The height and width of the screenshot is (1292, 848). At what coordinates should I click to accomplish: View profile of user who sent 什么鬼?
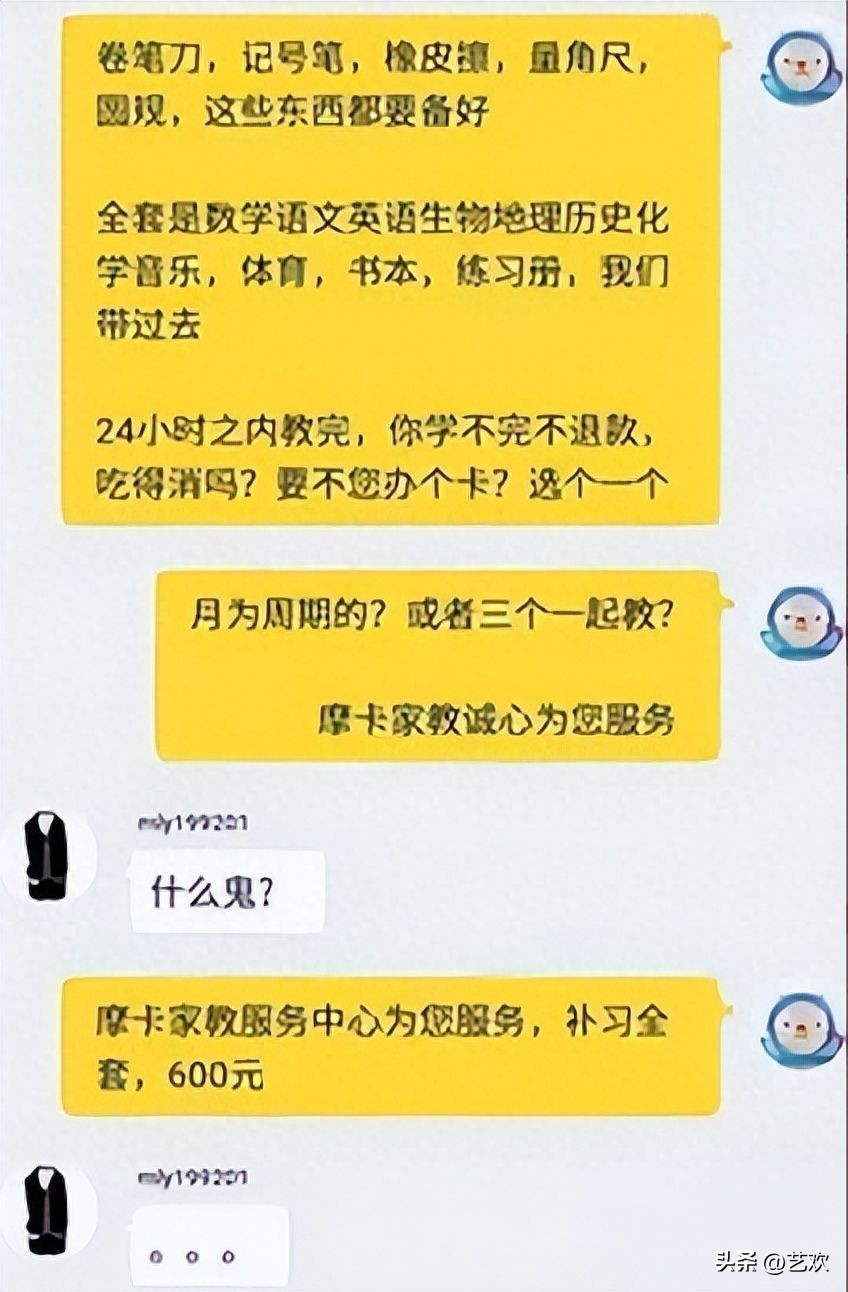tap(47, 856)
